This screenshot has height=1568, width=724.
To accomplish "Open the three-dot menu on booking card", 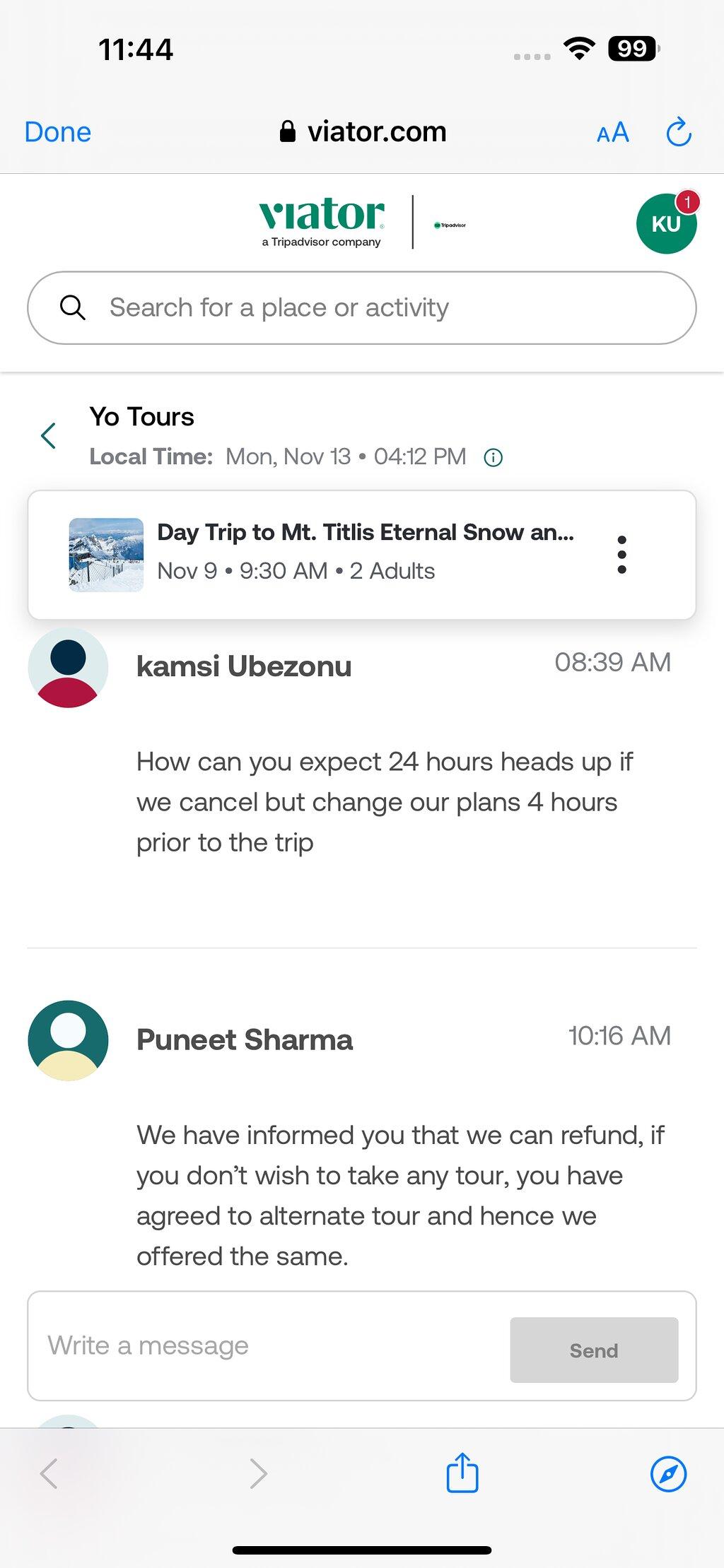I will point(621,555).
